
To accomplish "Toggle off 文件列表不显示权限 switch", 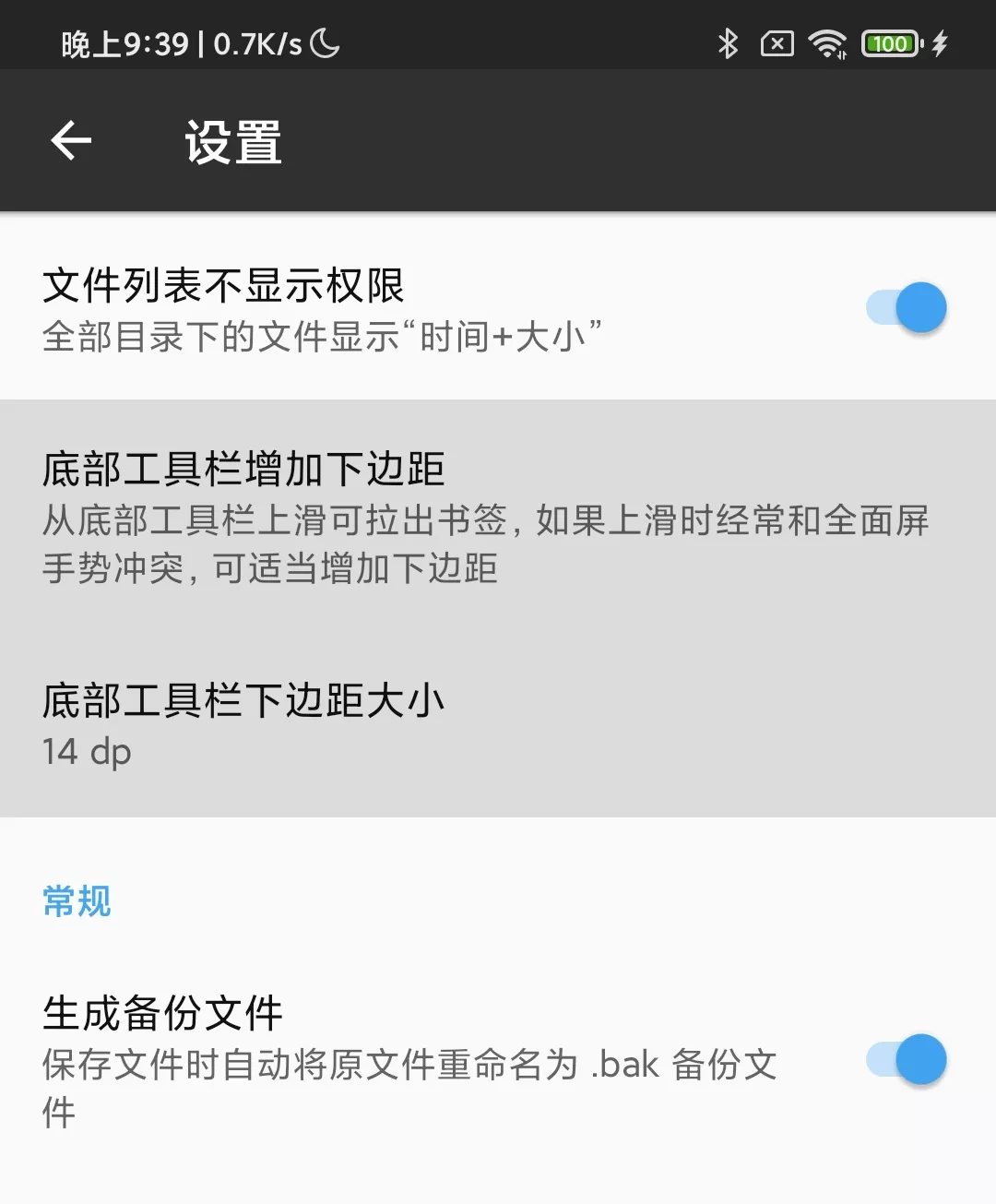I will (x=906, y=307).
